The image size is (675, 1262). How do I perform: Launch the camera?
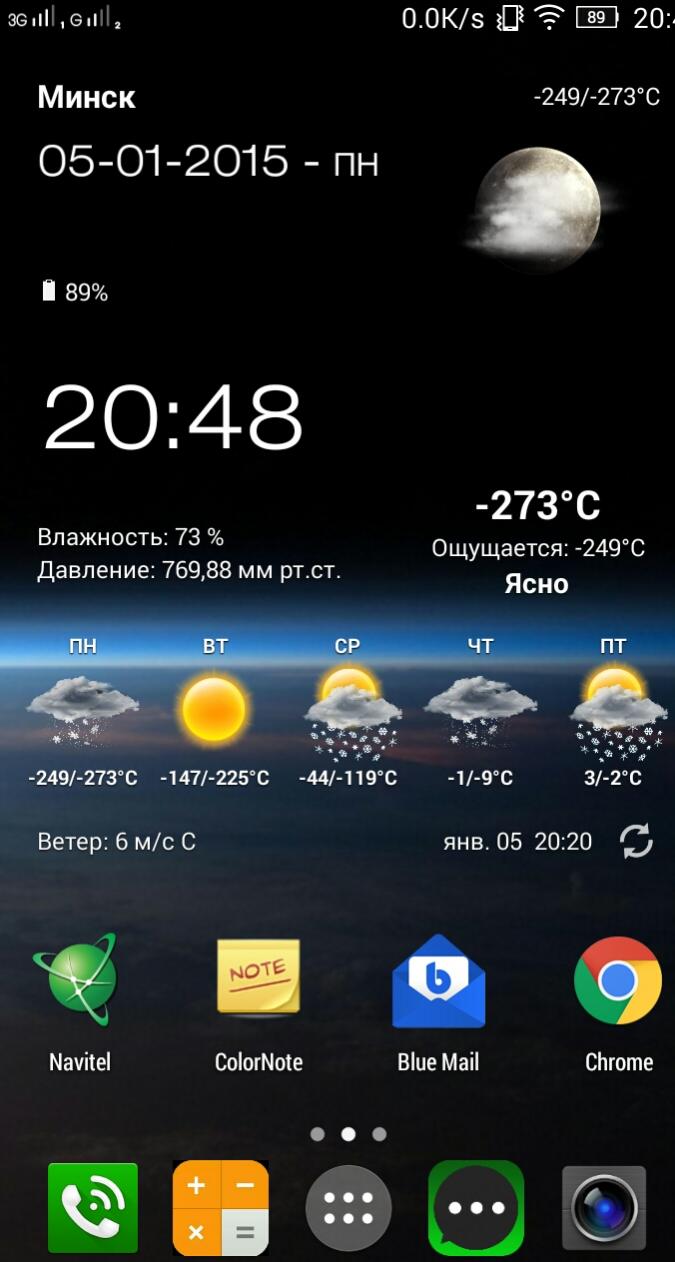[x=604, y=1208]
